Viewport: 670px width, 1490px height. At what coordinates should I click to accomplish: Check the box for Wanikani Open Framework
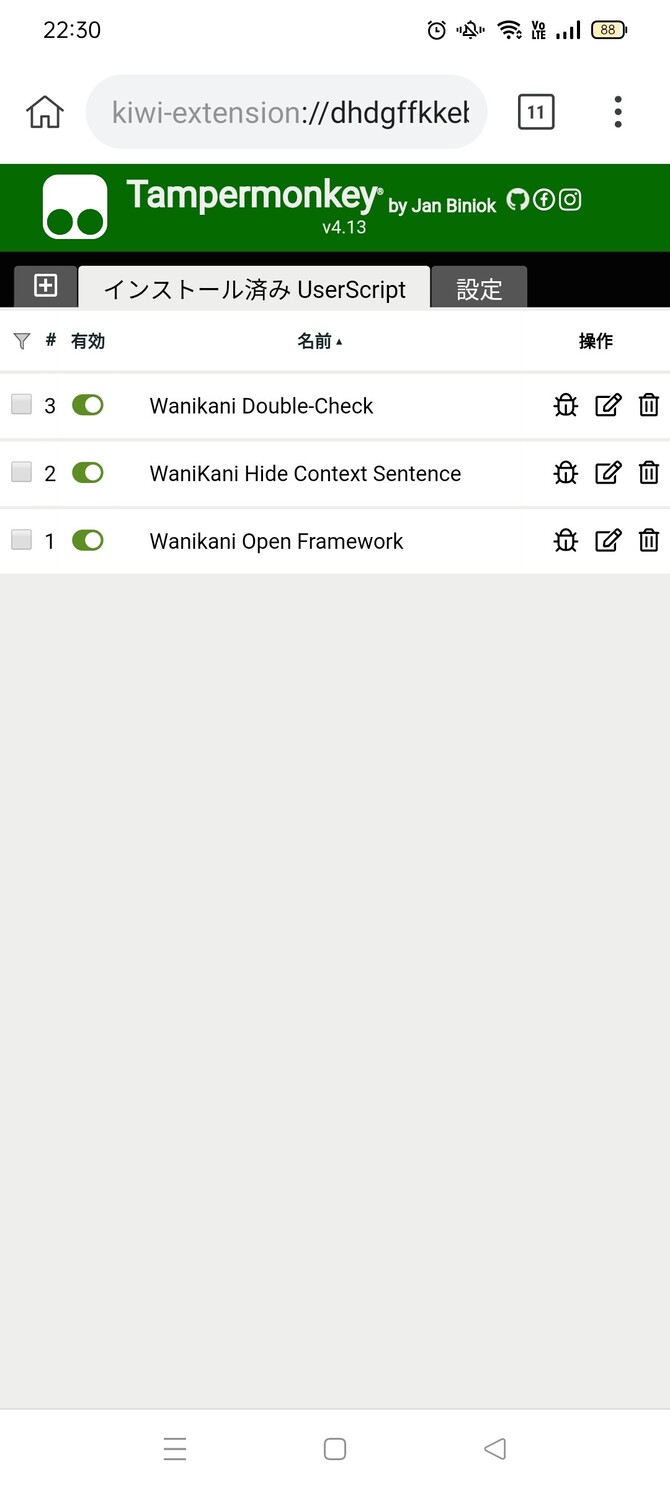tap(22, 541)
